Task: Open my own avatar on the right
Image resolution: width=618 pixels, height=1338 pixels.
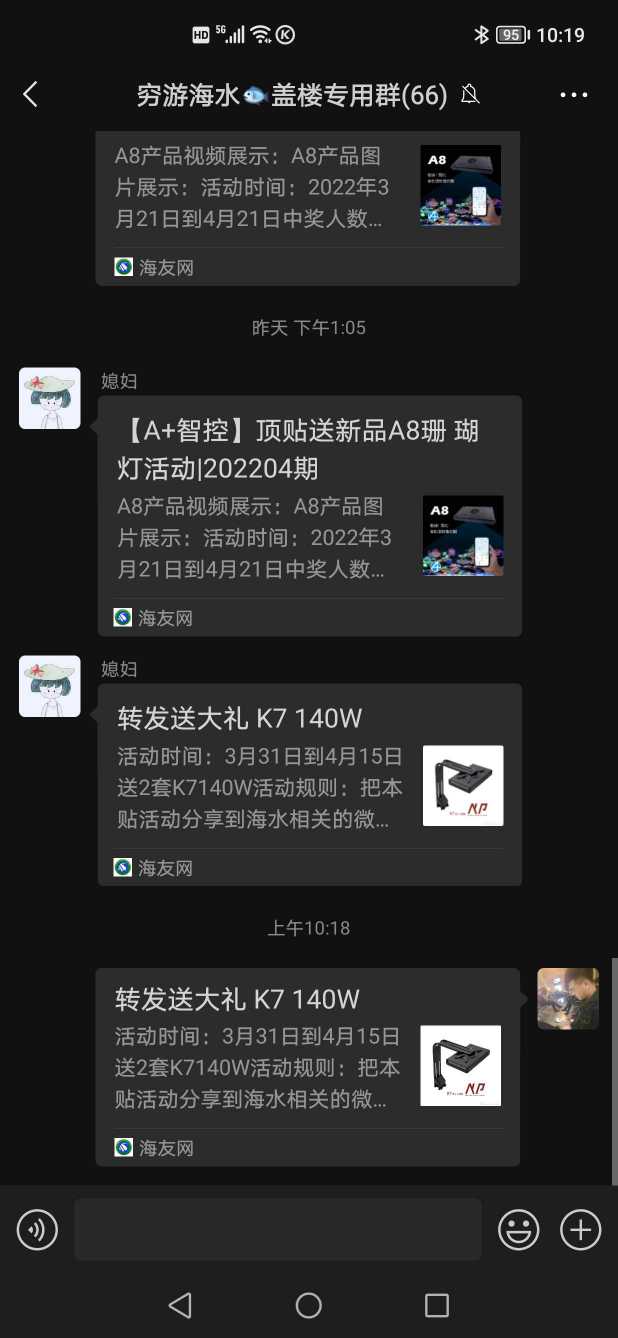Action: [568, 998]
